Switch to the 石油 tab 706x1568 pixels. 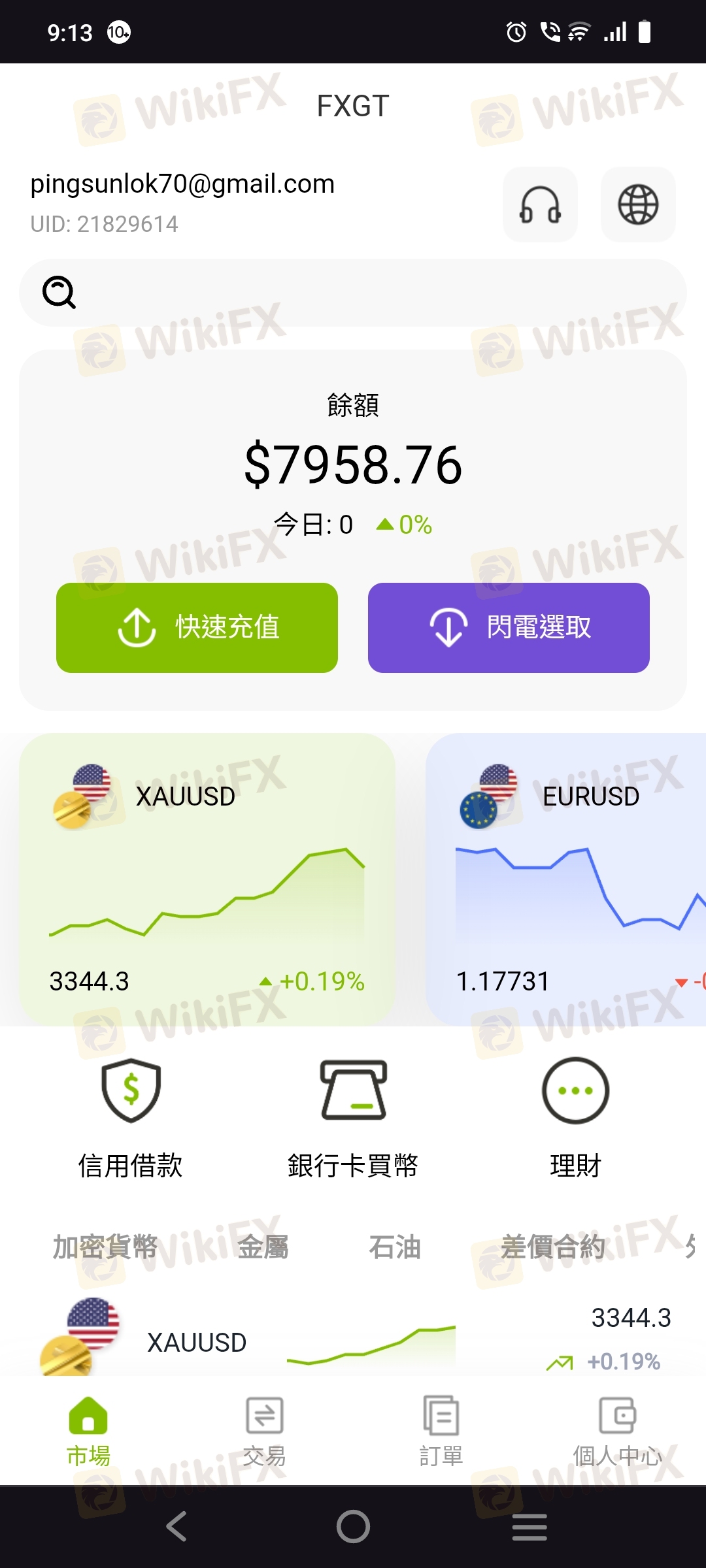pyautogui.click(x=395, y=1247)
